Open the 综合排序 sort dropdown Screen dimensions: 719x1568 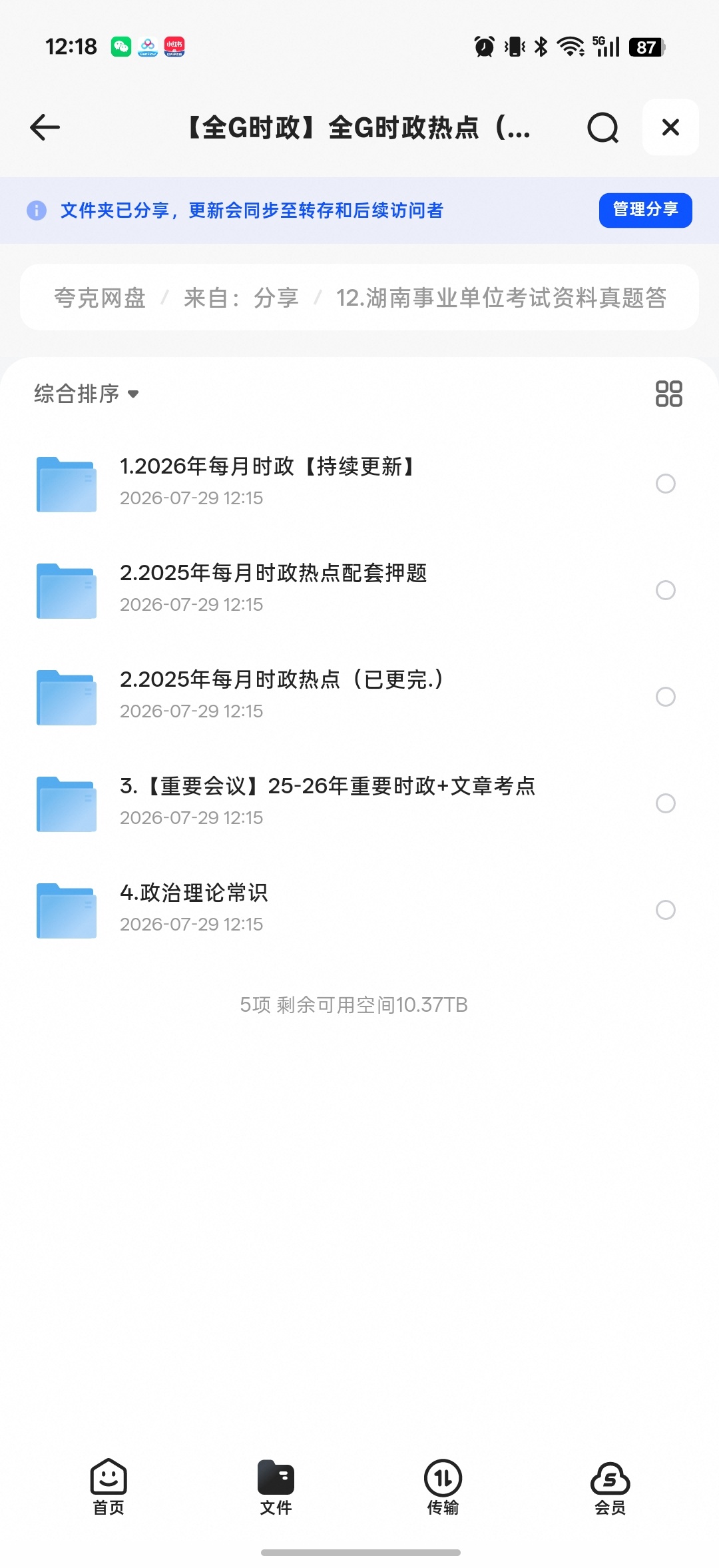pyautogui.click(x=87, y=394)
